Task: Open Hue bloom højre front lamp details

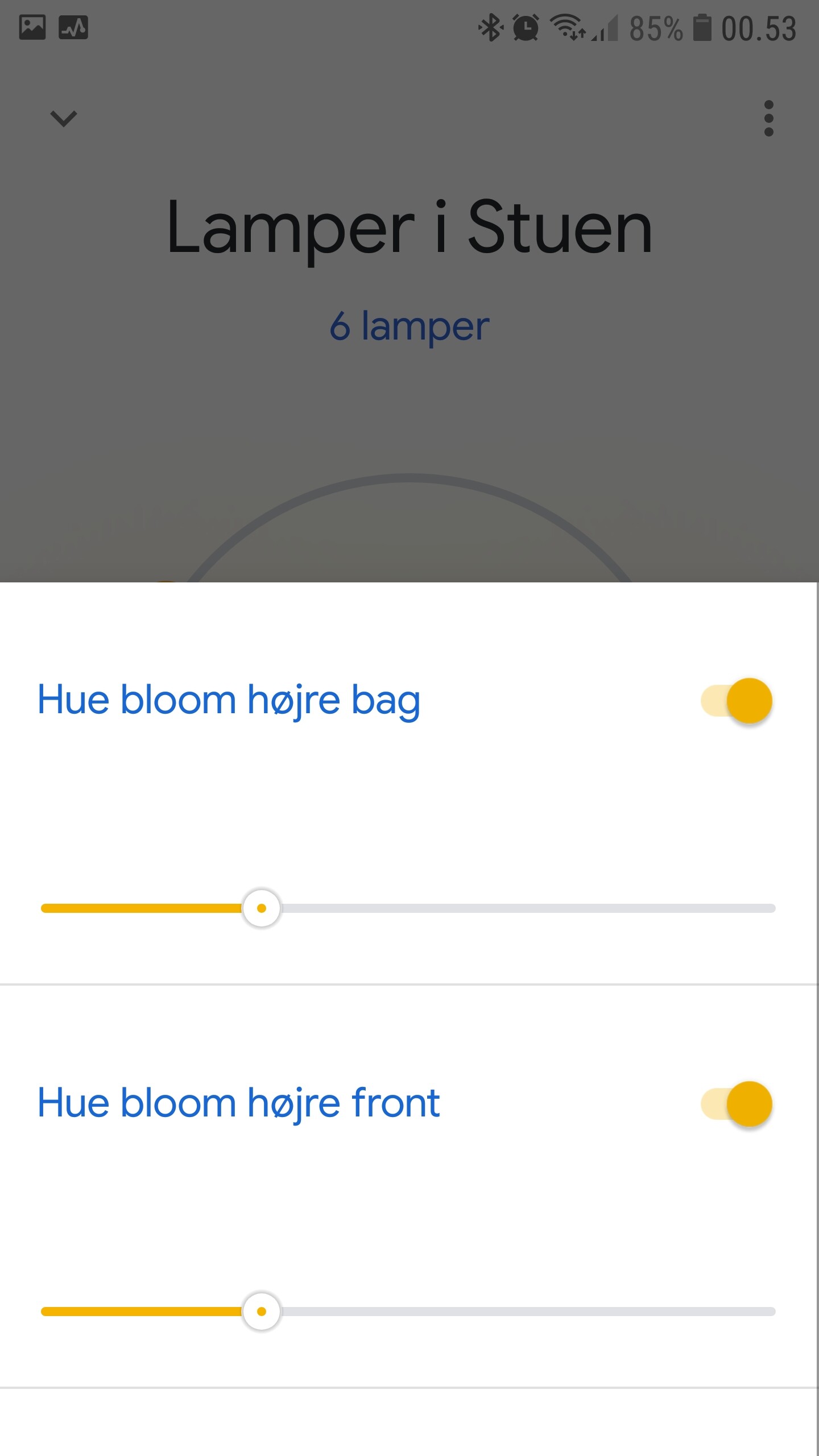Action: coord(238,1103)
